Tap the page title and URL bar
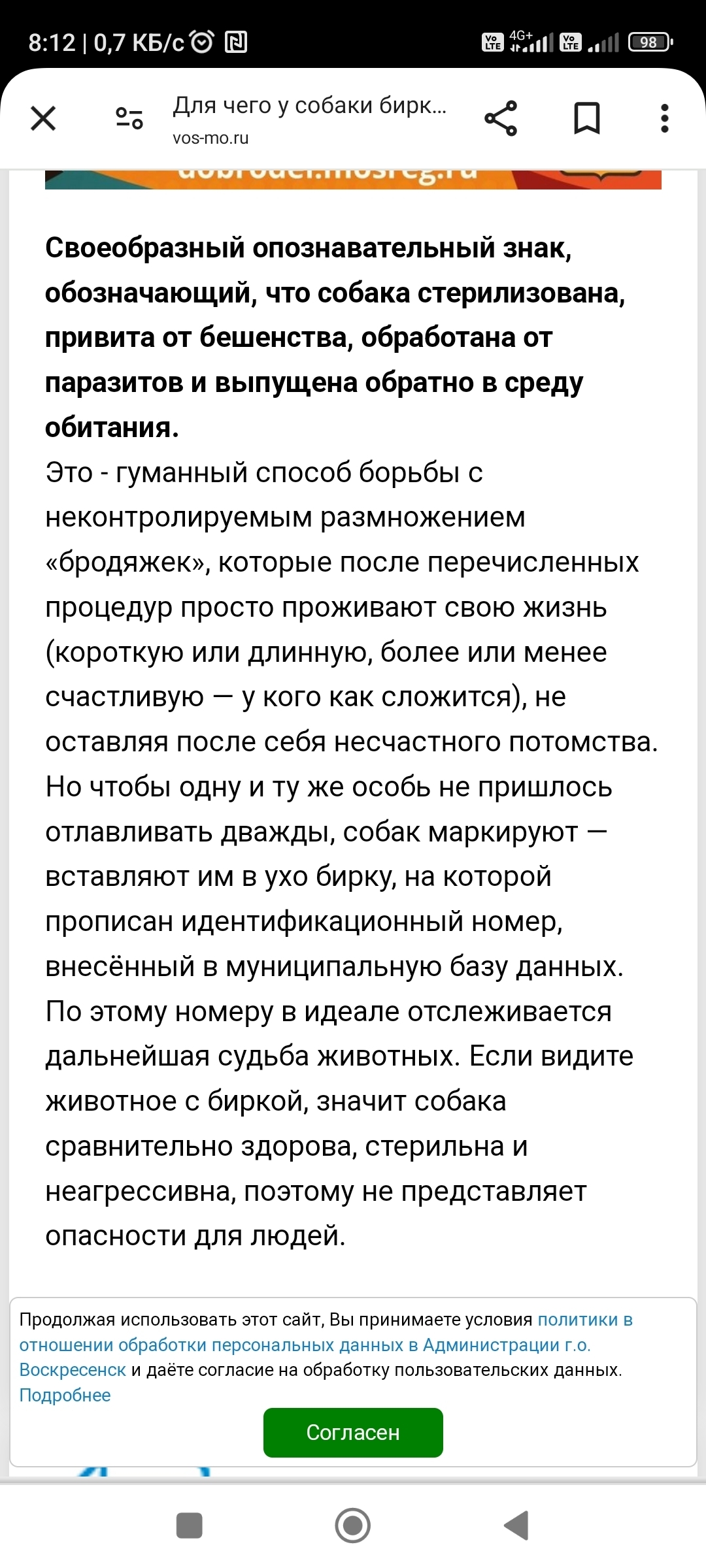 tap(311, 120)
